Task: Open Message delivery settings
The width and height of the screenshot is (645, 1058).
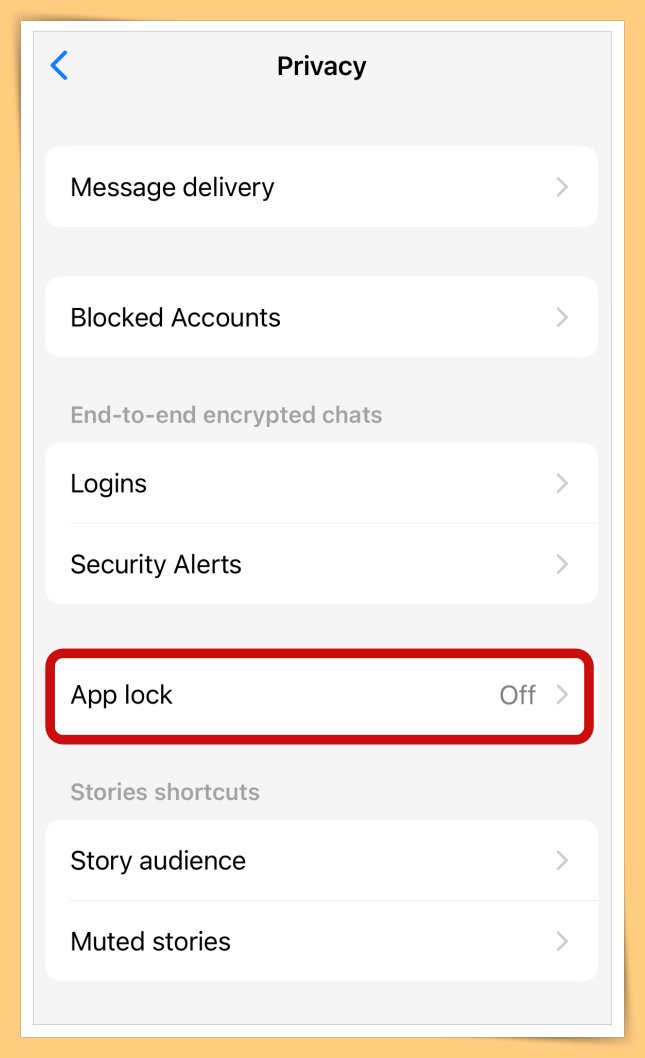Action: 321,187
